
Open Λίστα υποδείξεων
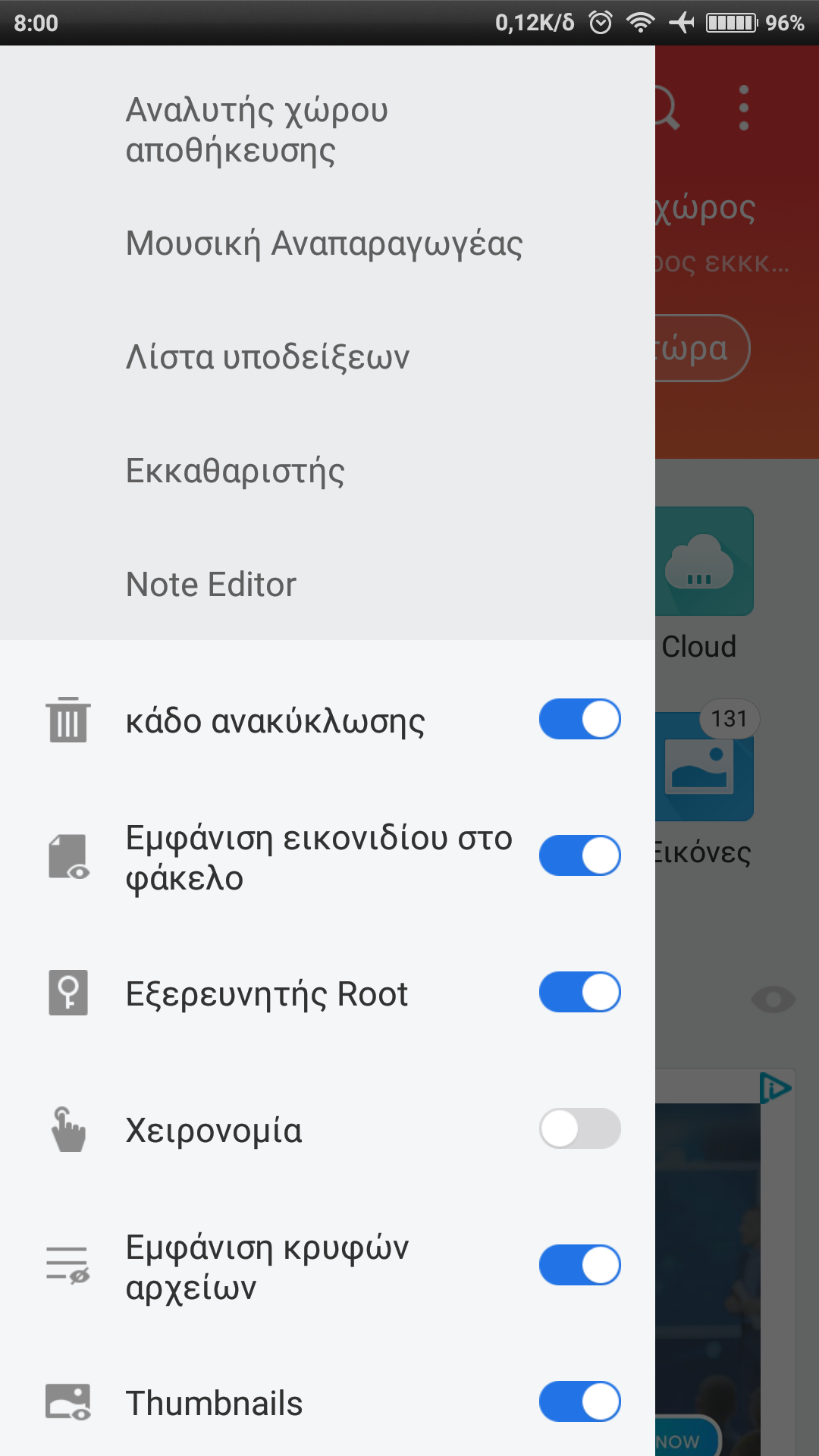[267, 358]
